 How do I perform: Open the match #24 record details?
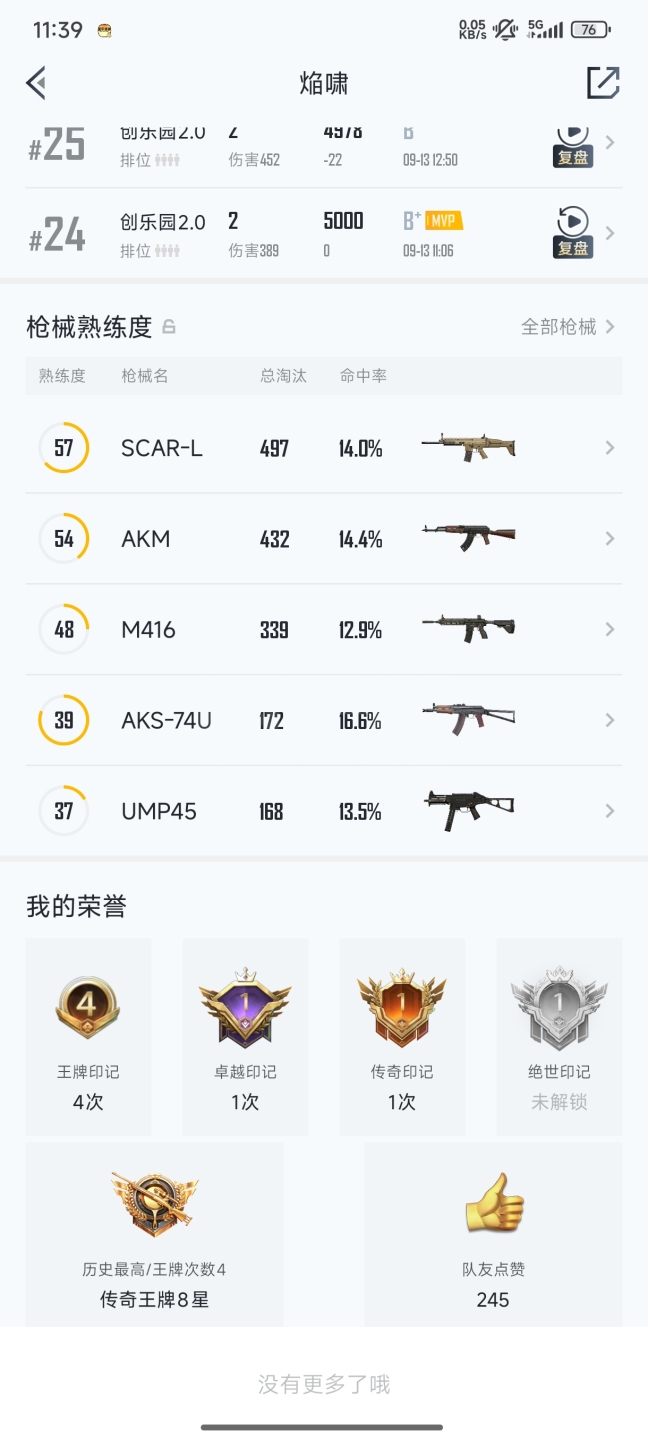pyautogui.click(x=300, y=234)
